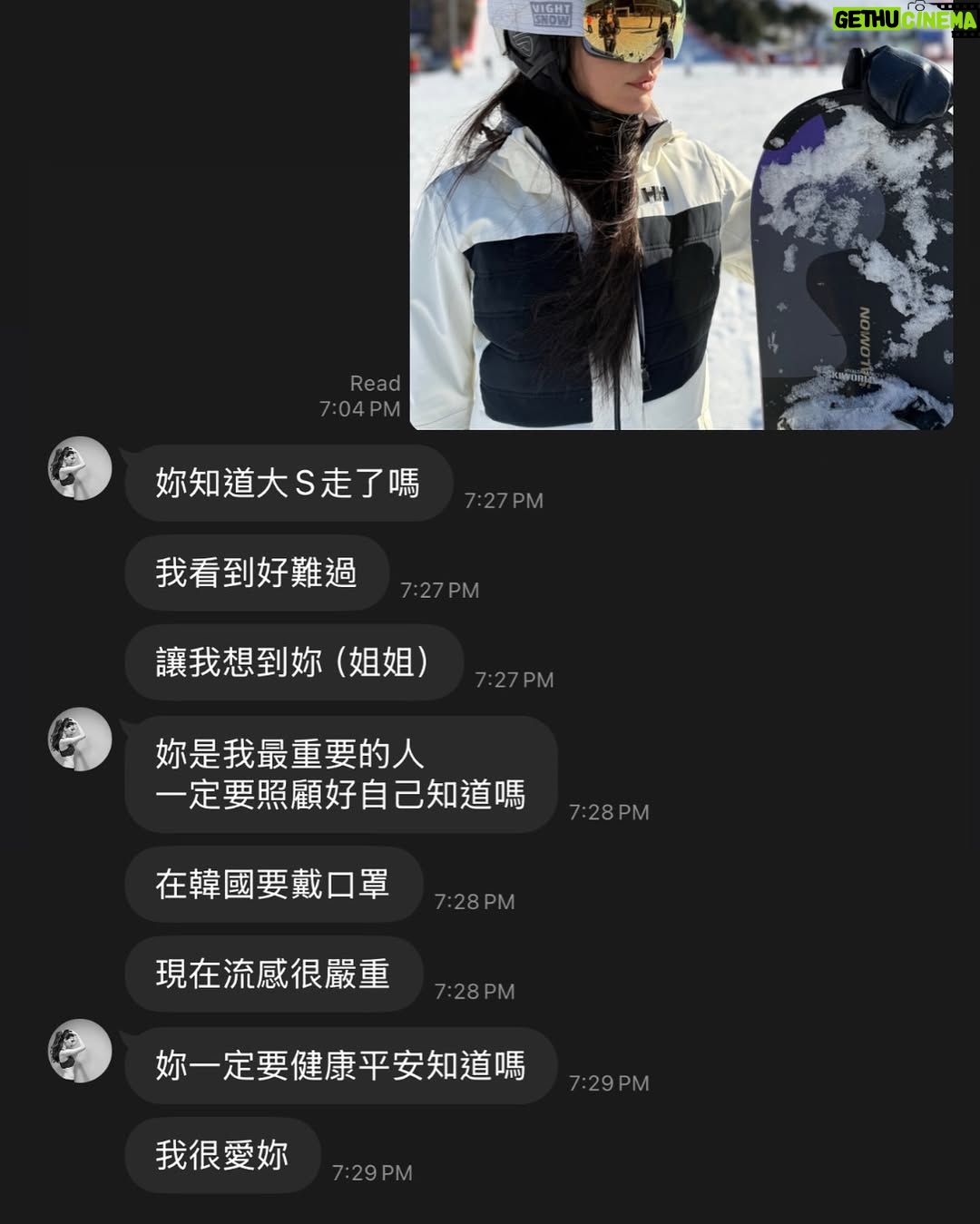Tap the sender avatar beside 妳知道大S走了嗎
980x1224 pixels.
tap(80, 468)
